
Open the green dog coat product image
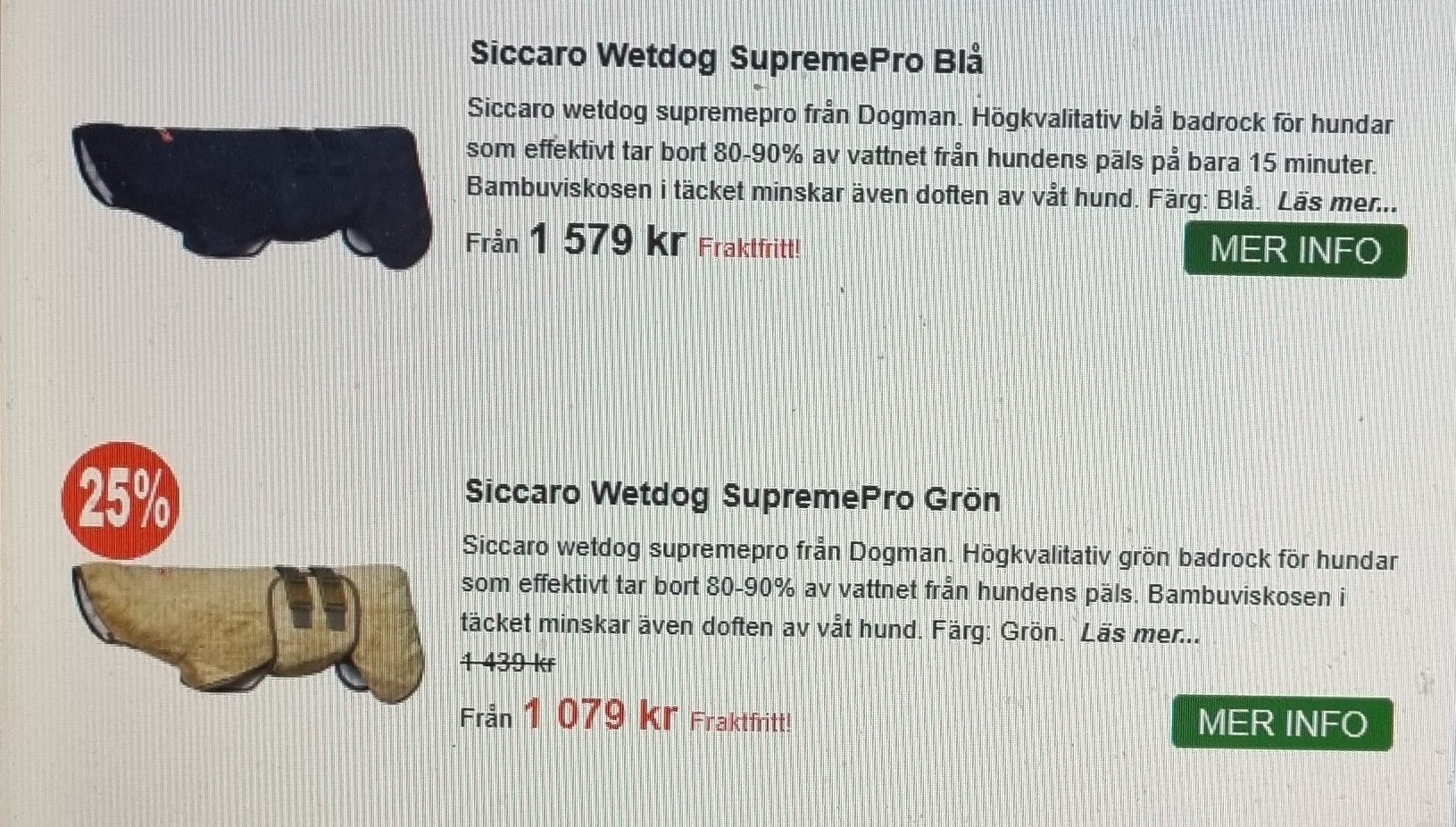click(248, 631)
